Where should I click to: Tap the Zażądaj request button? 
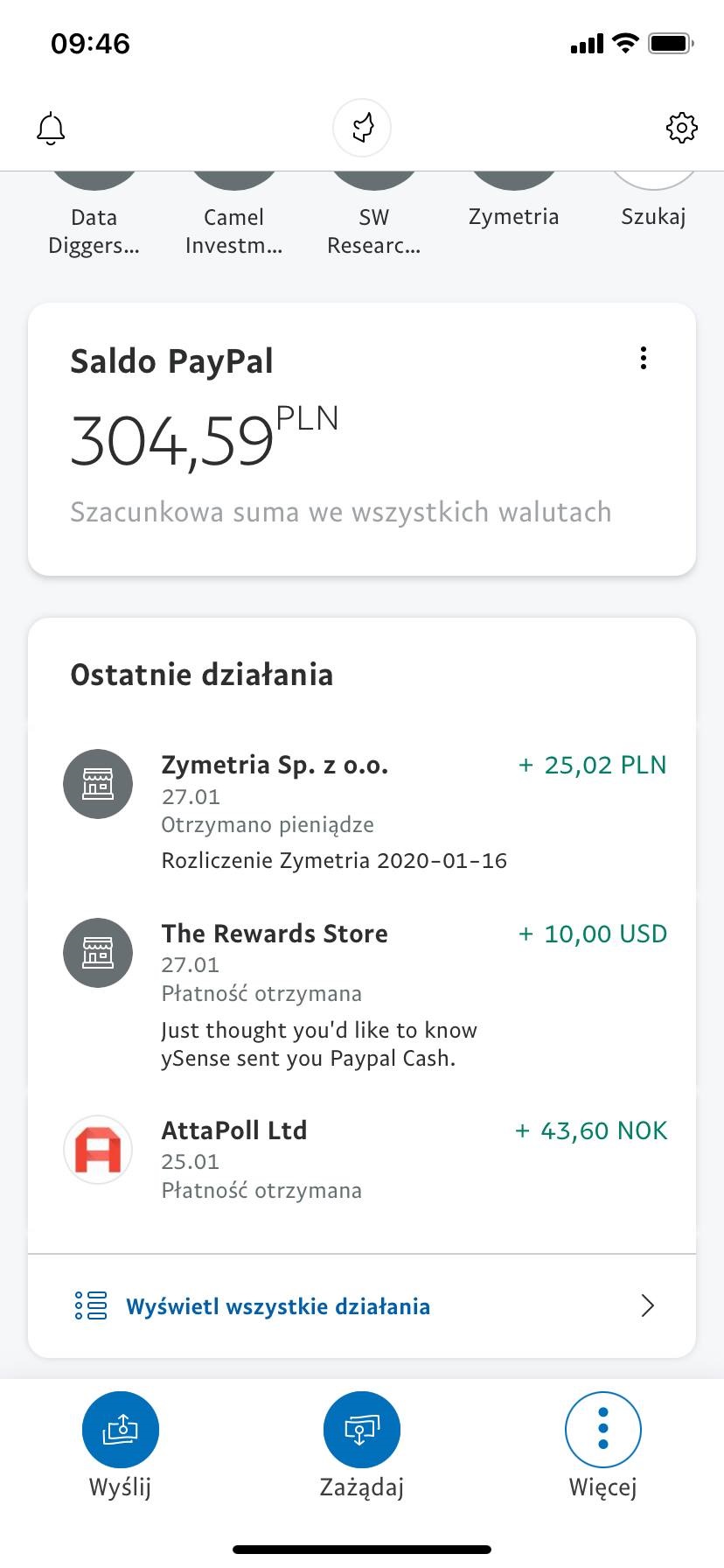pyautogui.click(x=362, y=1444)
